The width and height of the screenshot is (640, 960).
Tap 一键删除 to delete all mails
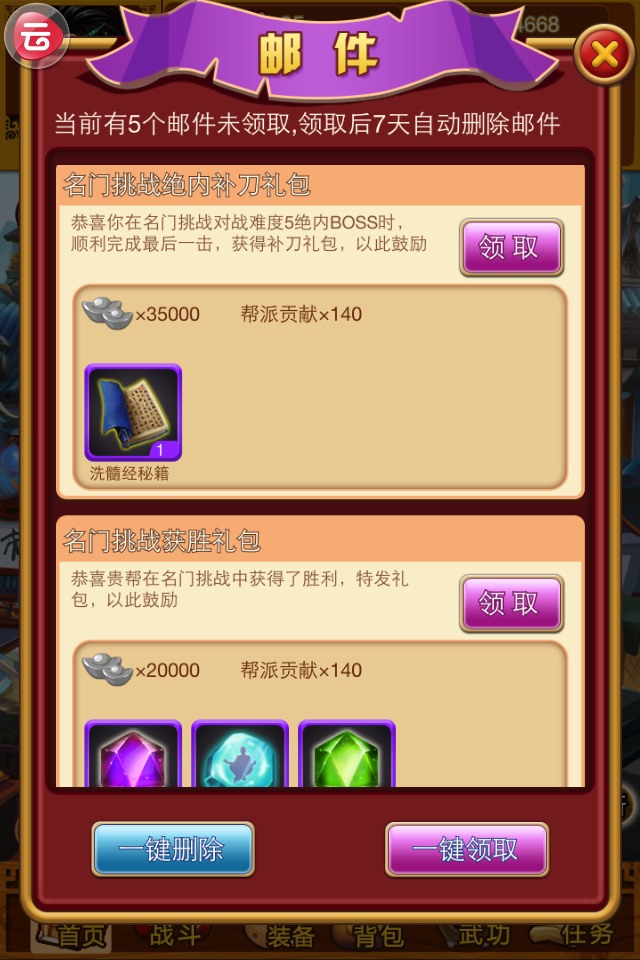[x=172, y=850]
